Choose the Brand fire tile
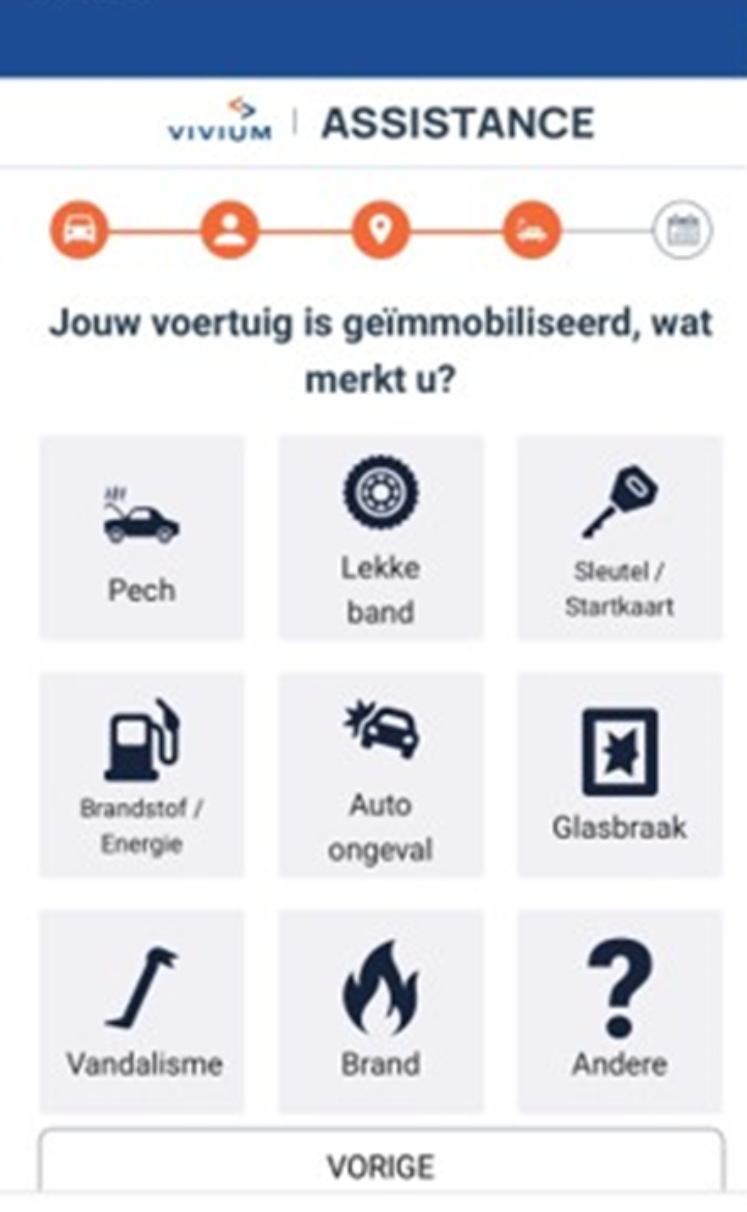This screenshot has width=747, height=1212. 380,1011
